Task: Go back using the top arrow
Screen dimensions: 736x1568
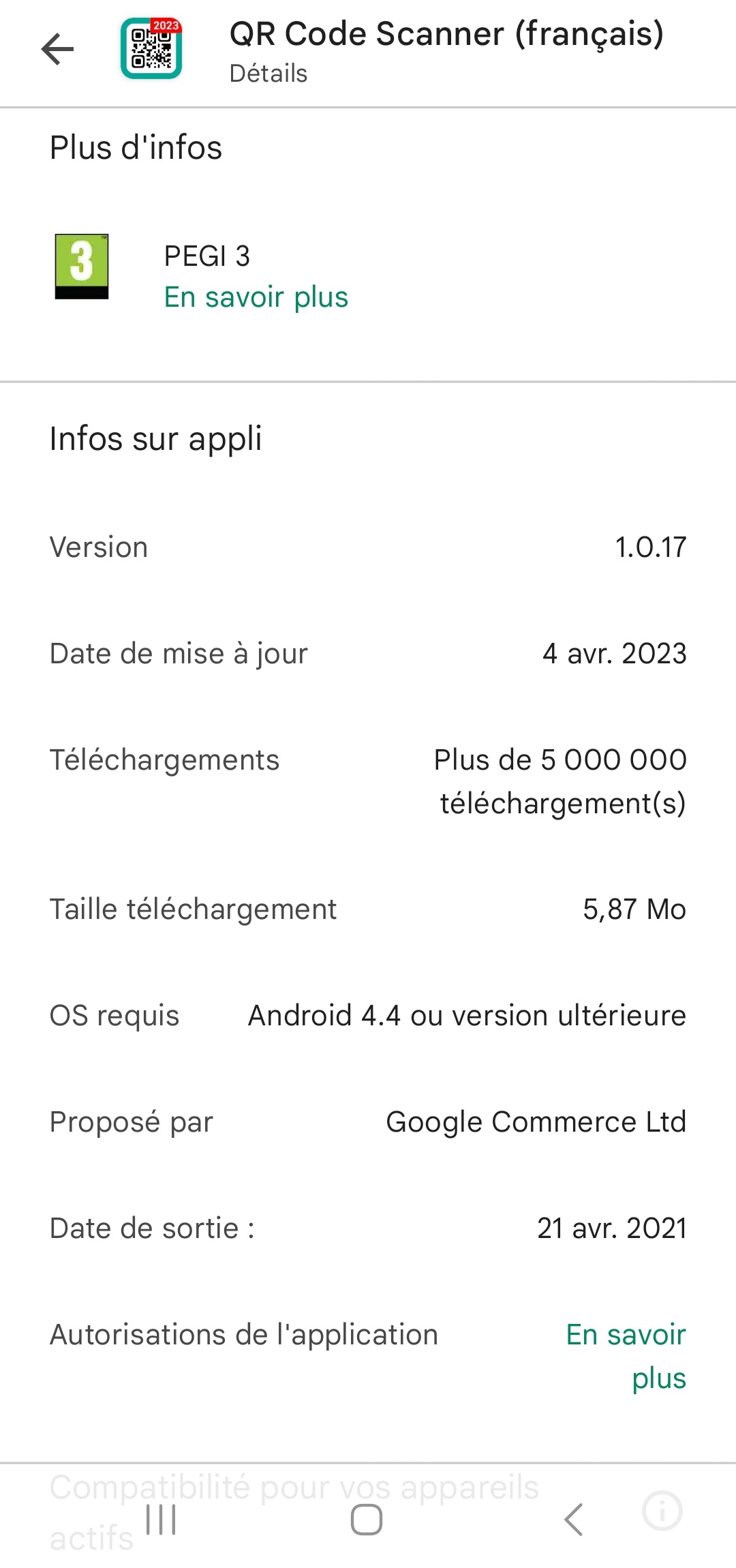Action: tap(57, 49)
